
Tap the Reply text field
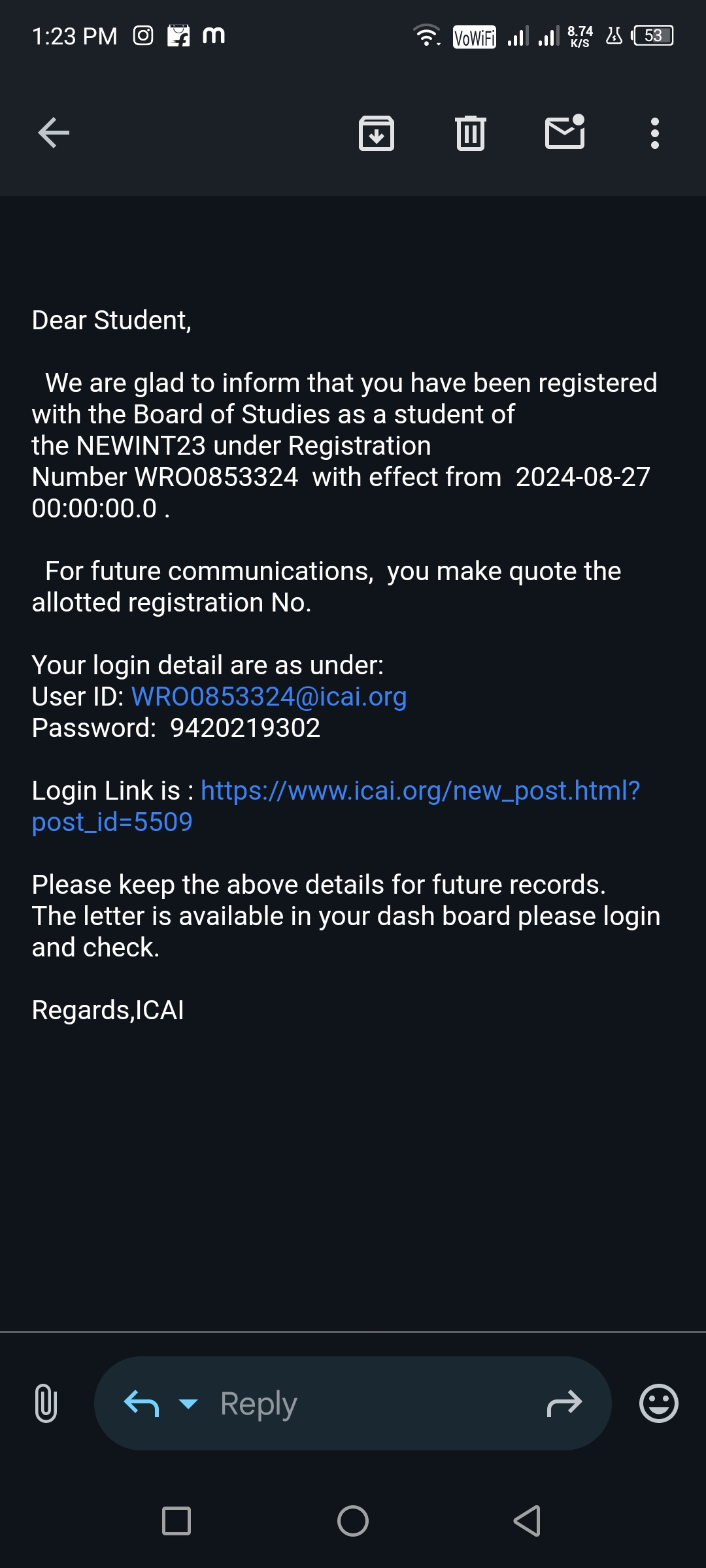point(366,1403)
